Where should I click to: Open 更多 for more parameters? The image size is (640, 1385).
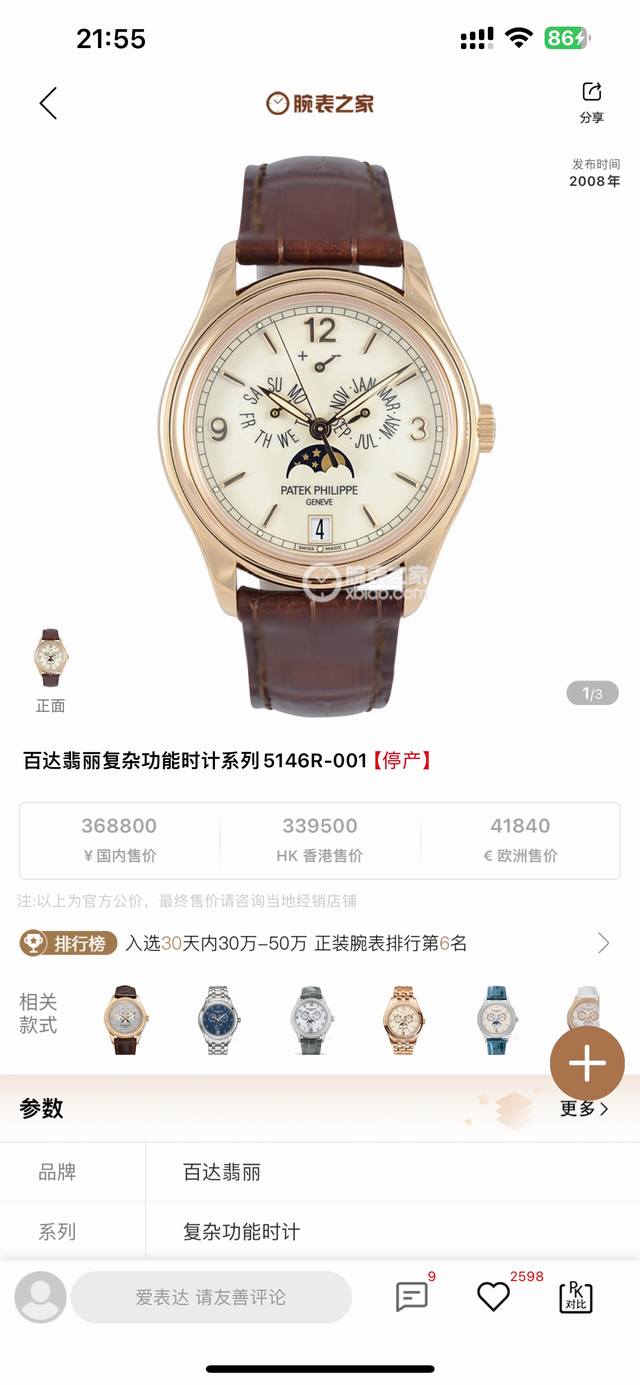585,1108
